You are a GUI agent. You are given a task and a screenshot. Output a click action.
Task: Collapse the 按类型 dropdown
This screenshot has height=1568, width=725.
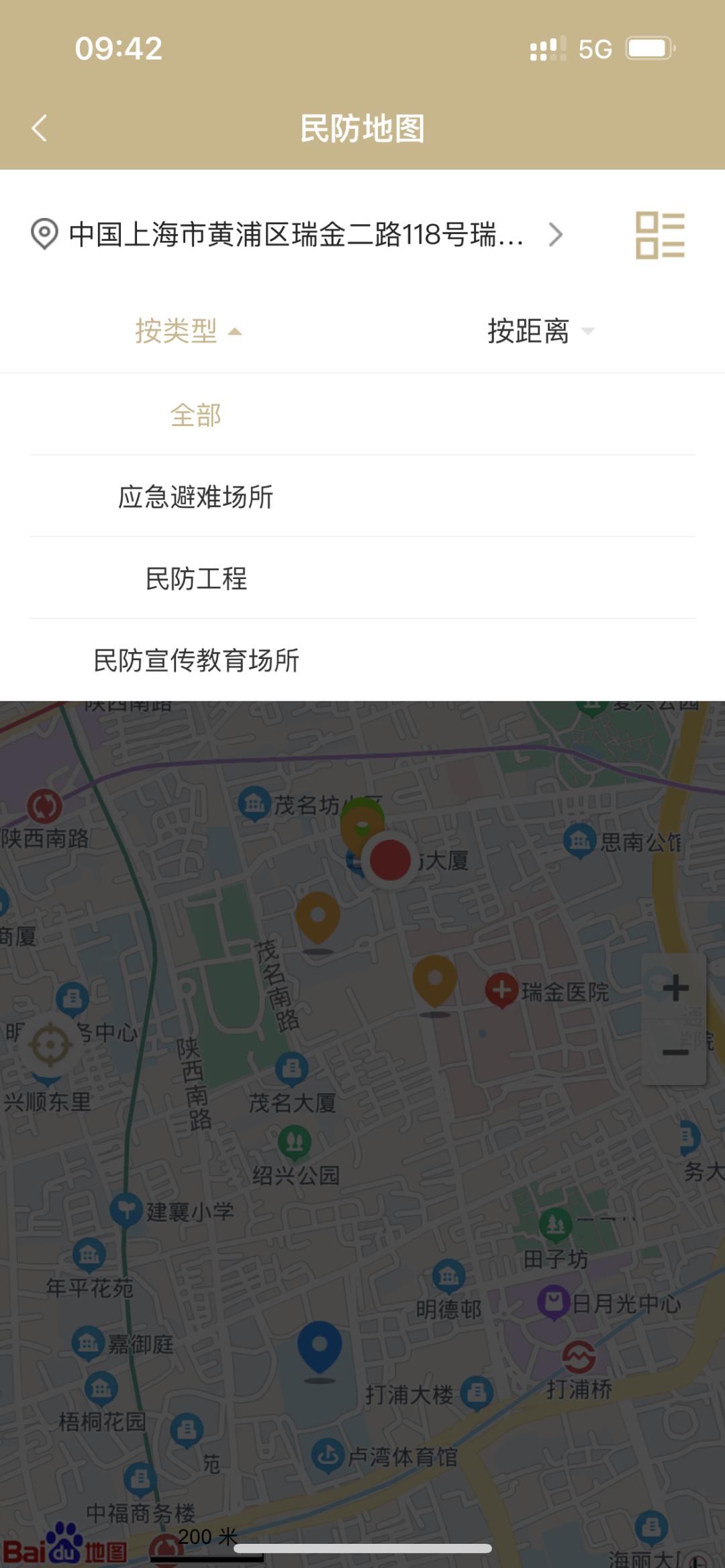188,332
